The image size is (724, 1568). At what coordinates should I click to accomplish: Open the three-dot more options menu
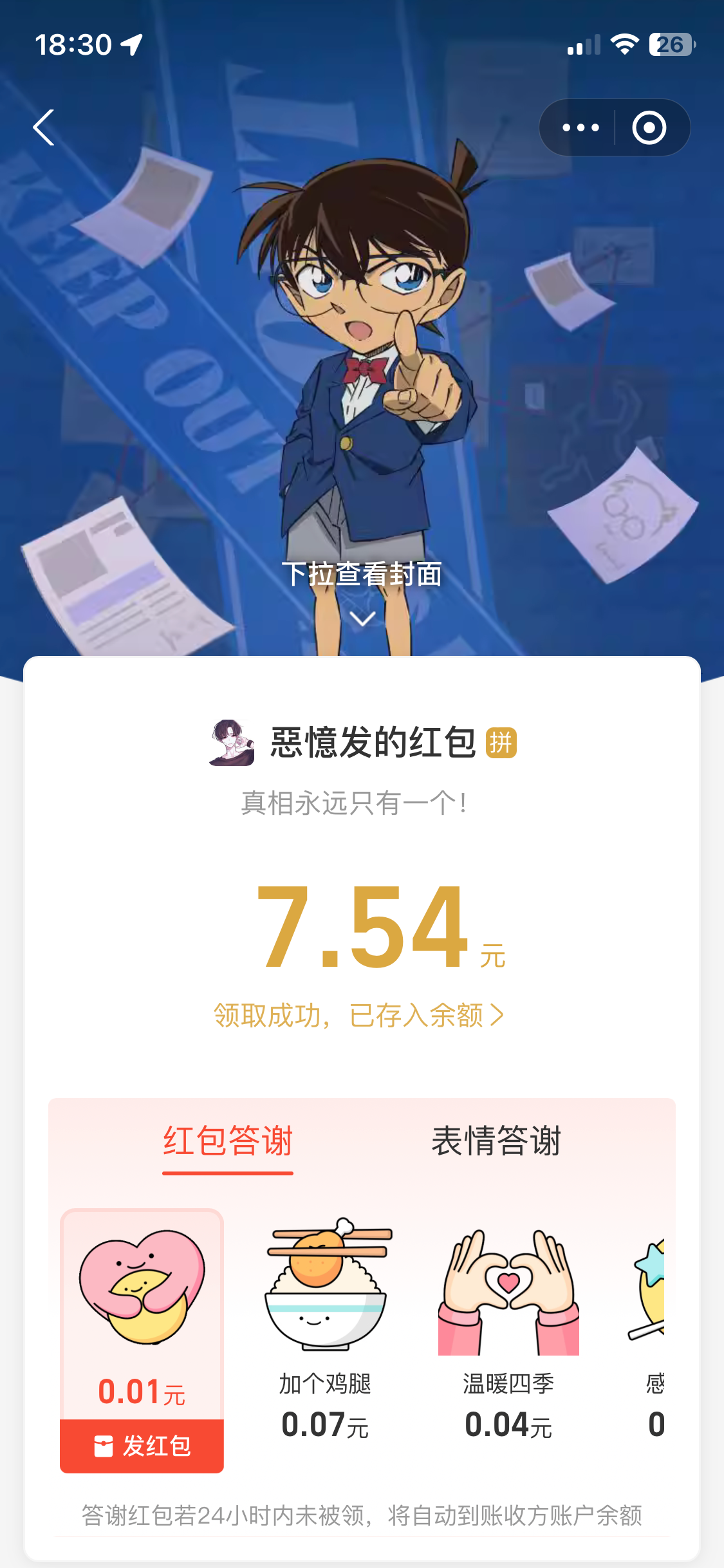tap(580, 127)
